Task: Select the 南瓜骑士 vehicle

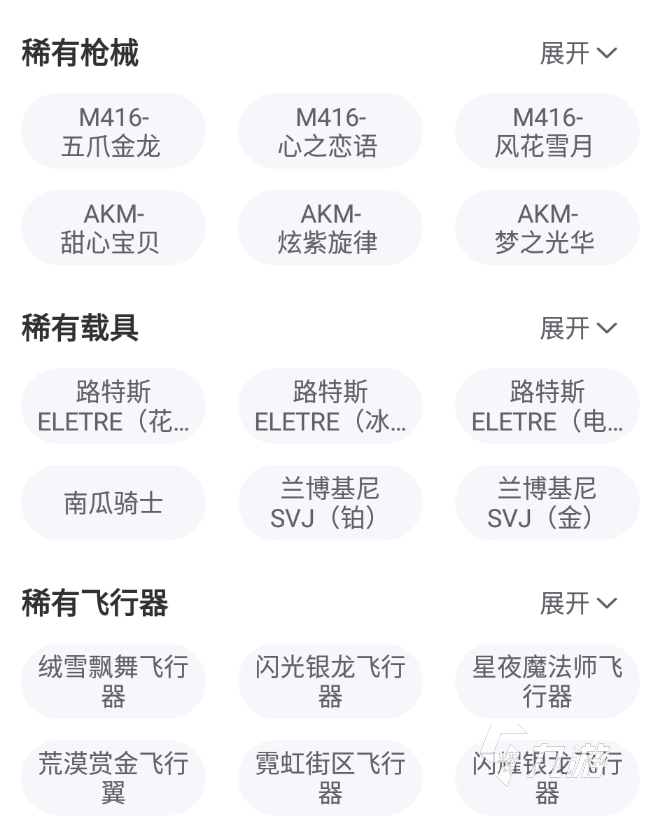Action: pyautogui.click(x=113, y=503)
